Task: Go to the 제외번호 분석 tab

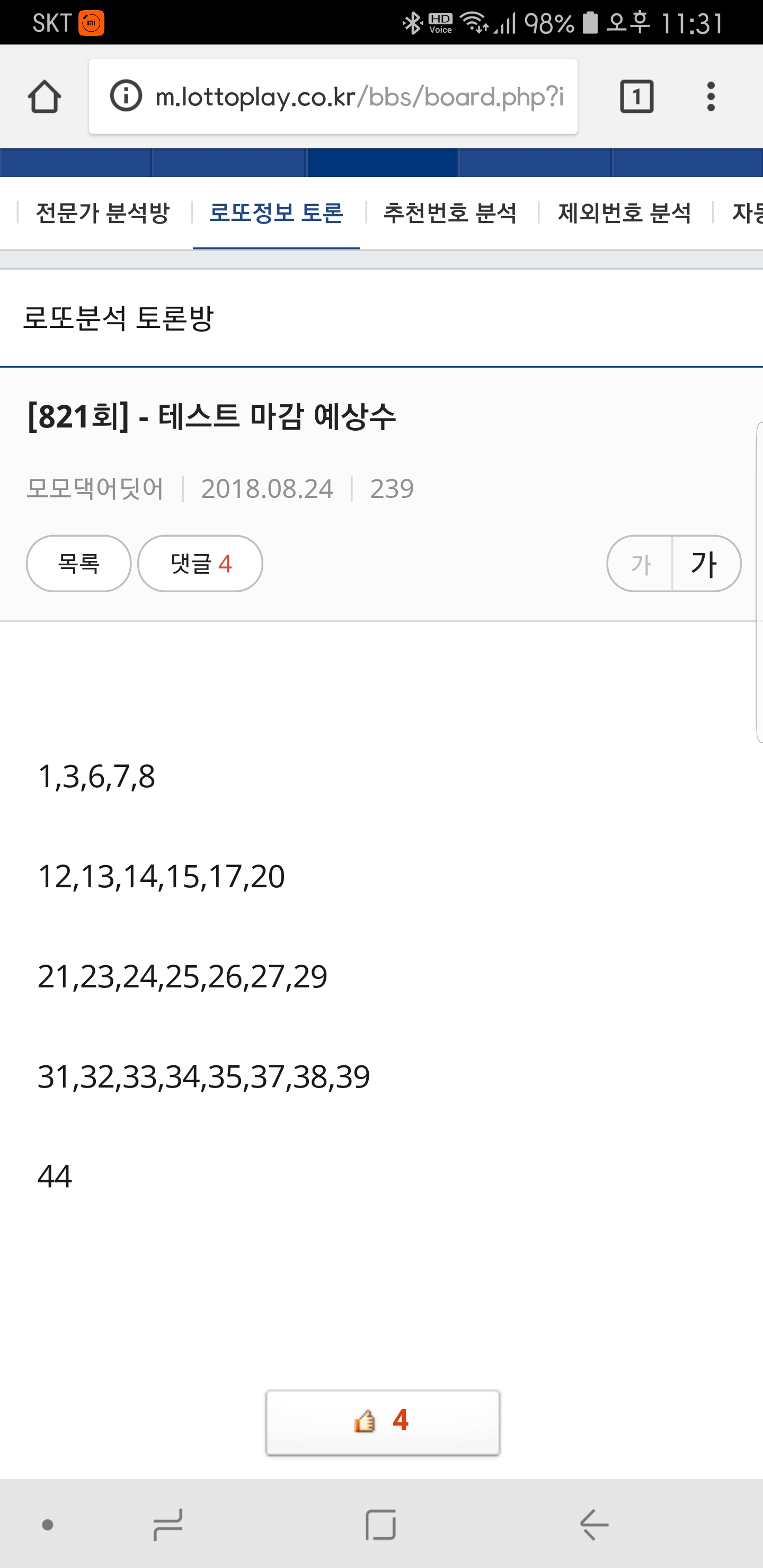Action: pyautogui.click(x=624, y=213)
